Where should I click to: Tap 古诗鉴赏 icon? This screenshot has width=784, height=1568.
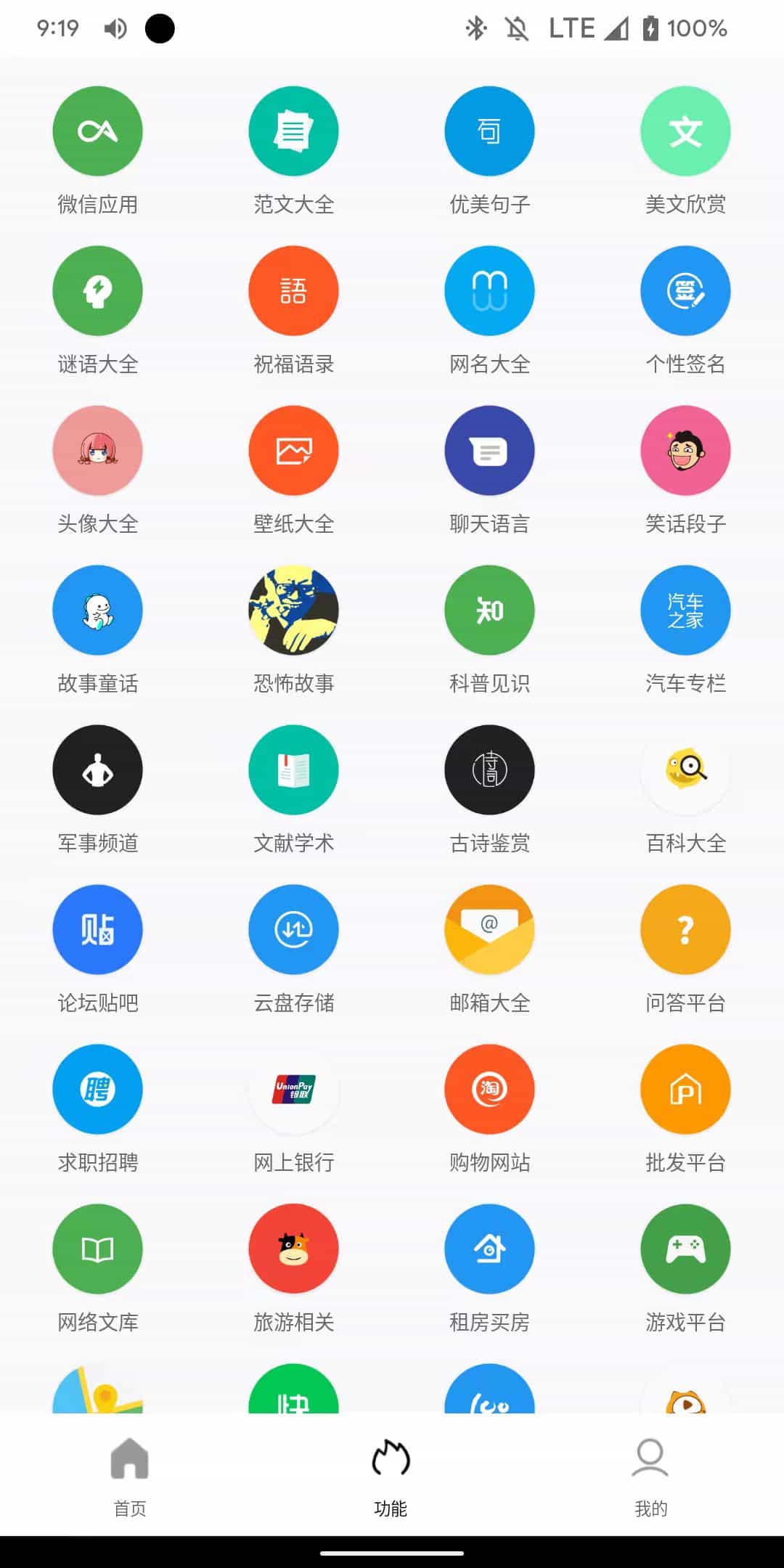(x=489, y=770)
